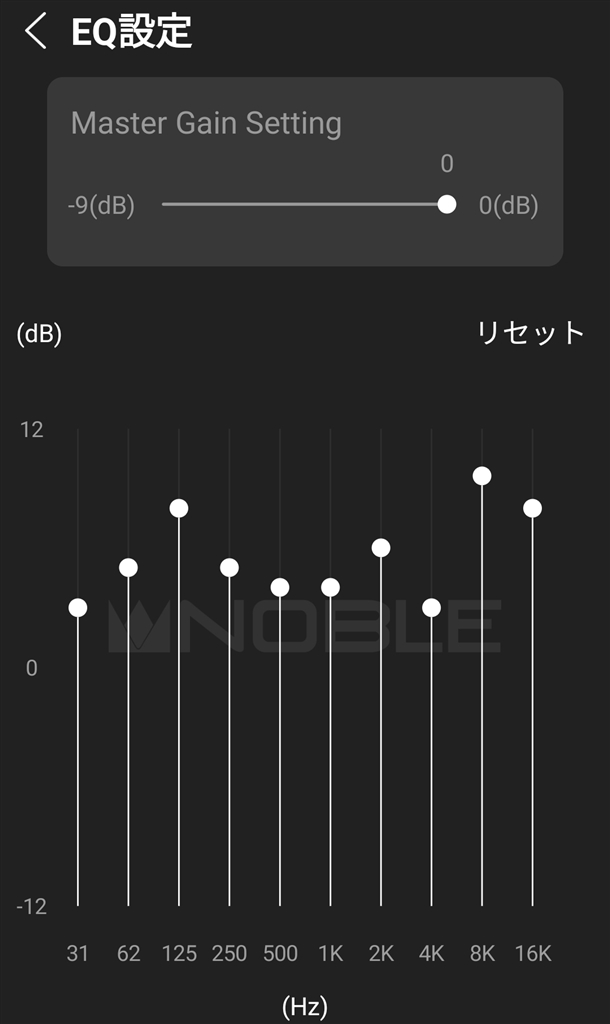Reset the equalizer with リセット
The width and height of the screenshot is (610, 1024).
click(x=530, y=334)
